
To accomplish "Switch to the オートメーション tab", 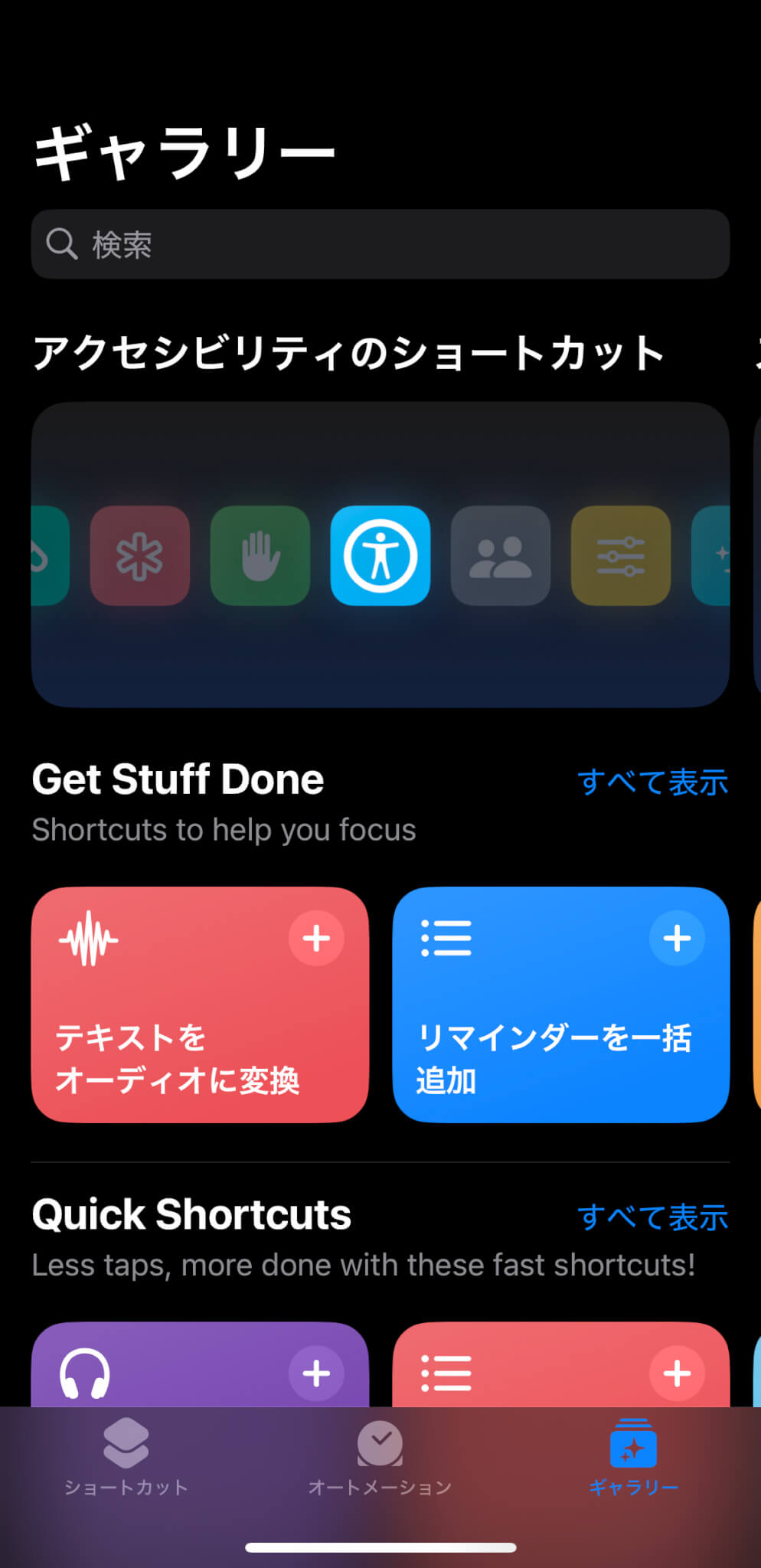I will click(x=380, y=1458).
